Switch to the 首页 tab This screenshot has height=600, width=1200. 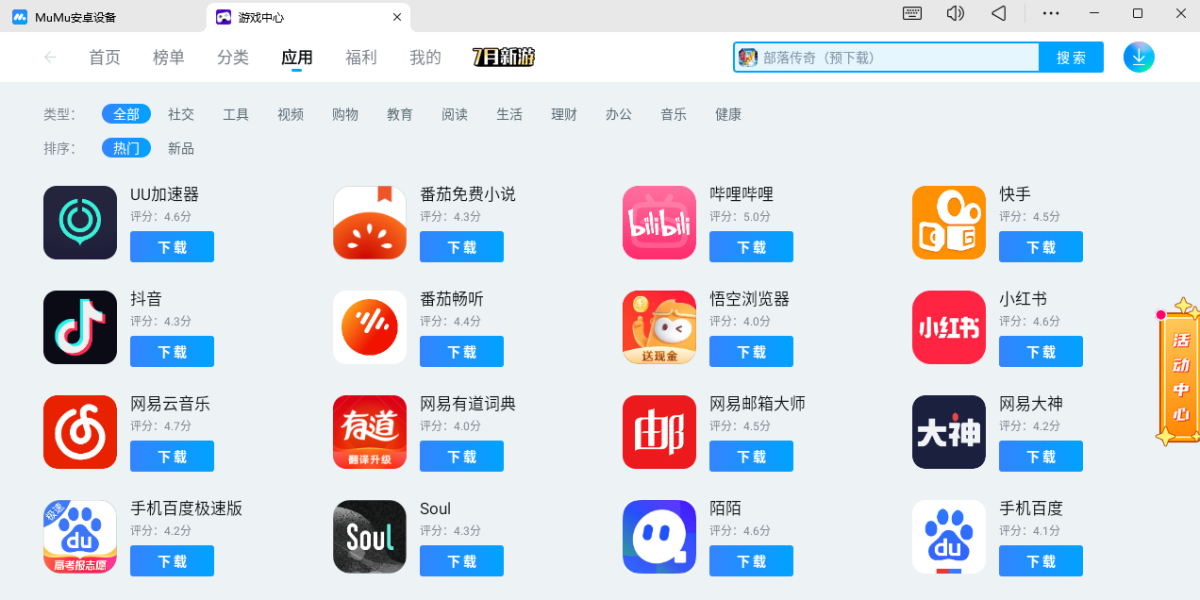click(x=105, y=58)
